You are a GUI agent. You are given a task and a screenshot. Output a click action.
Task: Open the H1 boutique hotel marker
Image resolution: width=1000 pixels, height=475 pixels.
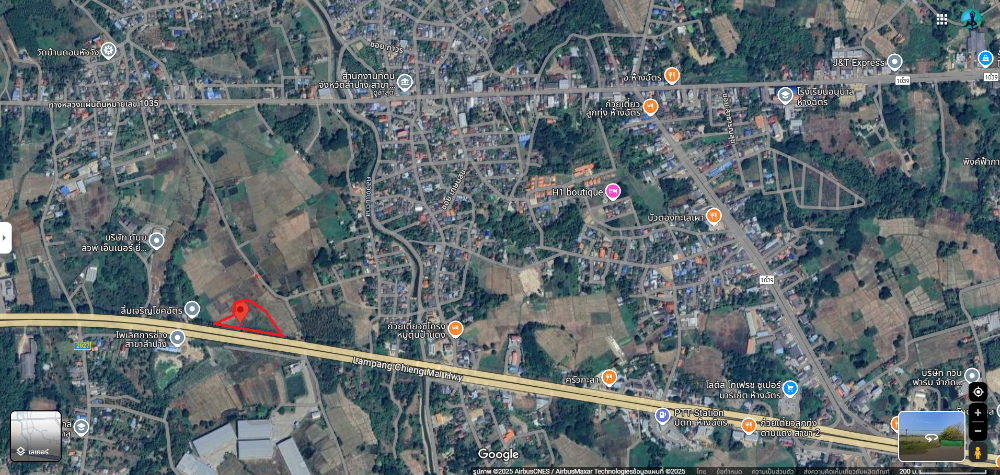click(x=613, y=191)
